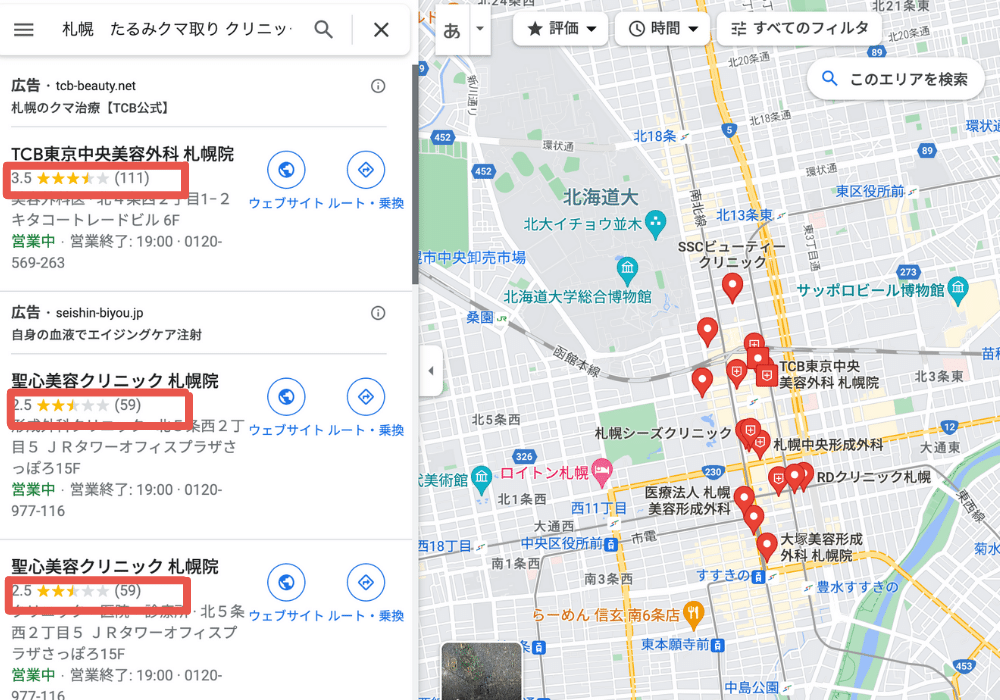Select the 大塚美容形成外科 札幌院 map pin
This screenshot has width=1000, height=700.
(x=766, y=545)
